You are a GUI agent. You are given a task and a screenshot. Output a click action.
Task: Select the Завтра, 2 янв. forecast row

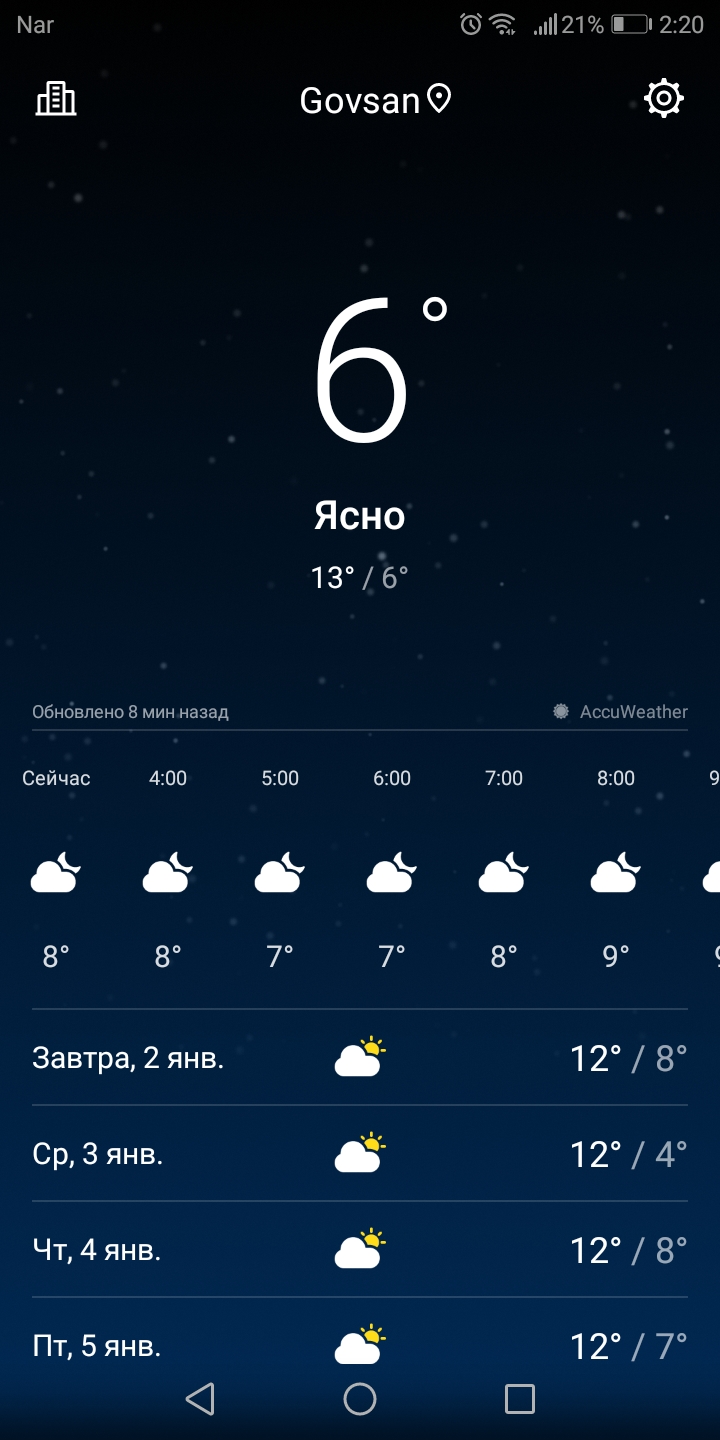(x=360, y=1056)
